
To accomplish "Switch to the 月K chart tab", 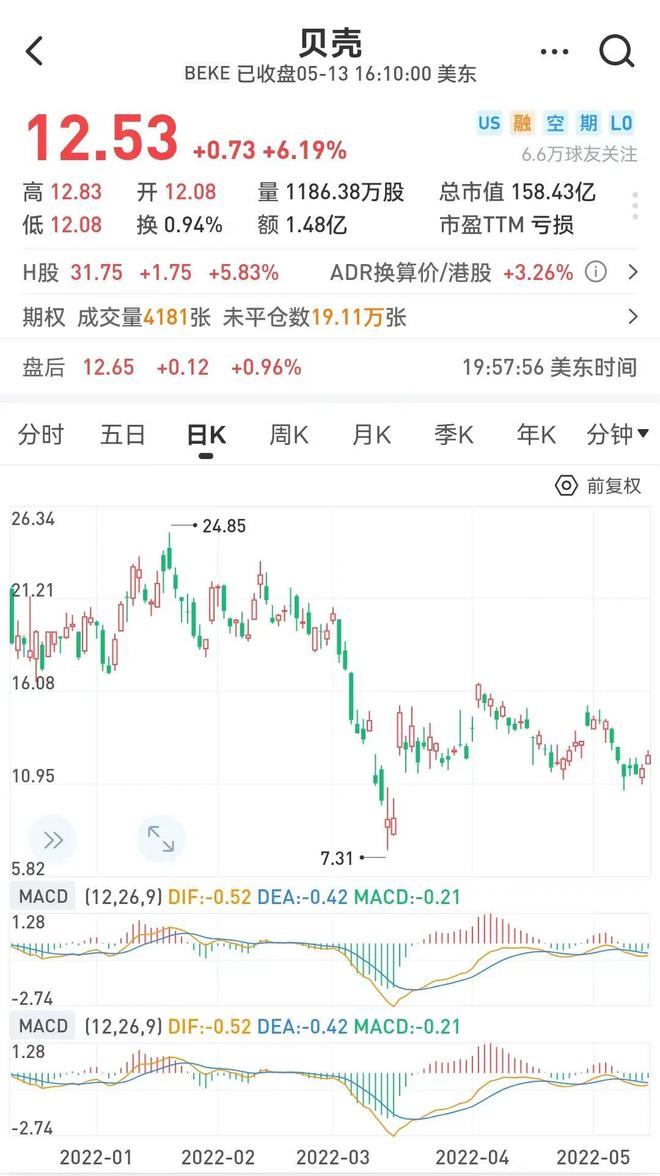I will click(x=371, y=434).
